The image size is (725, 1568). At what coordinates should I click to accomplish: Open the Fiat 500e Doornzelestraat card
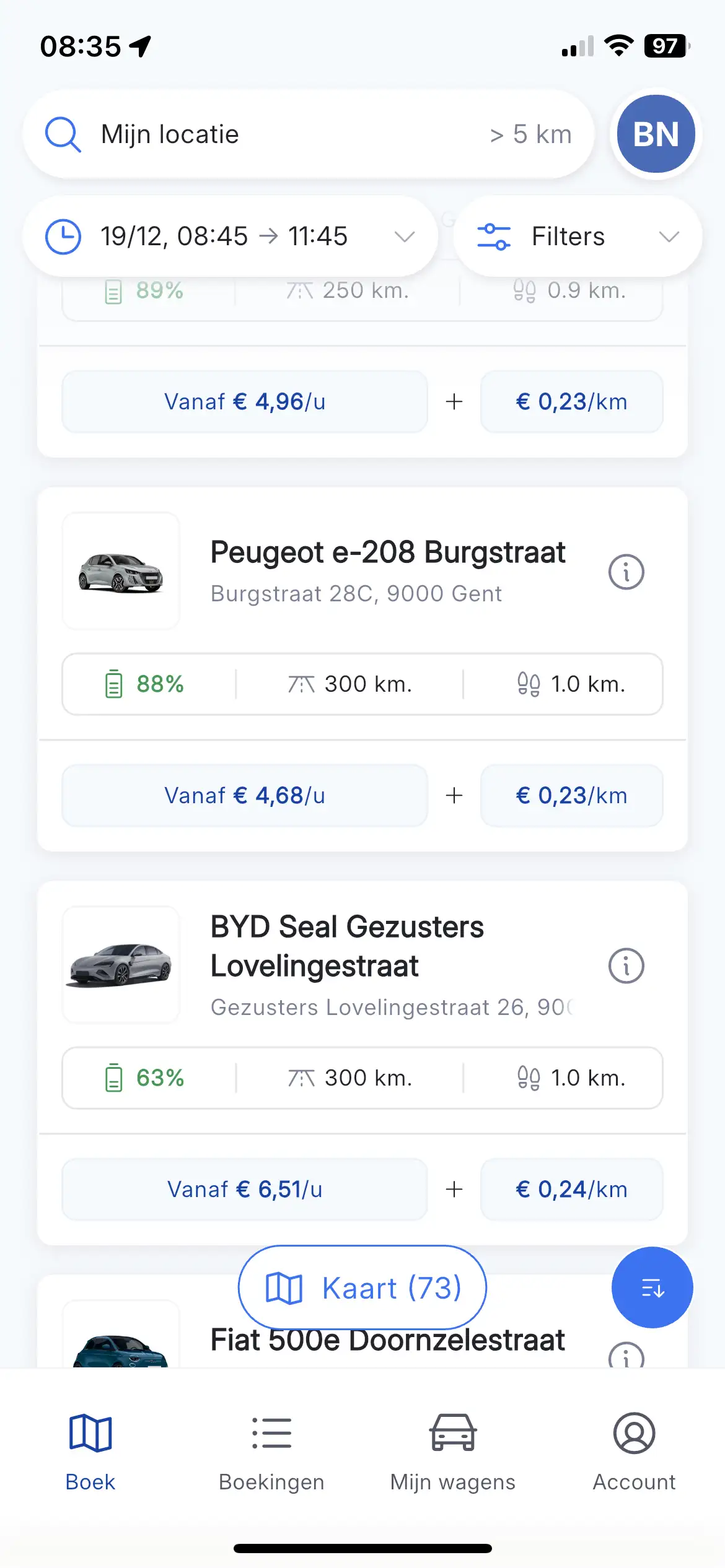tap(387, 1341)
